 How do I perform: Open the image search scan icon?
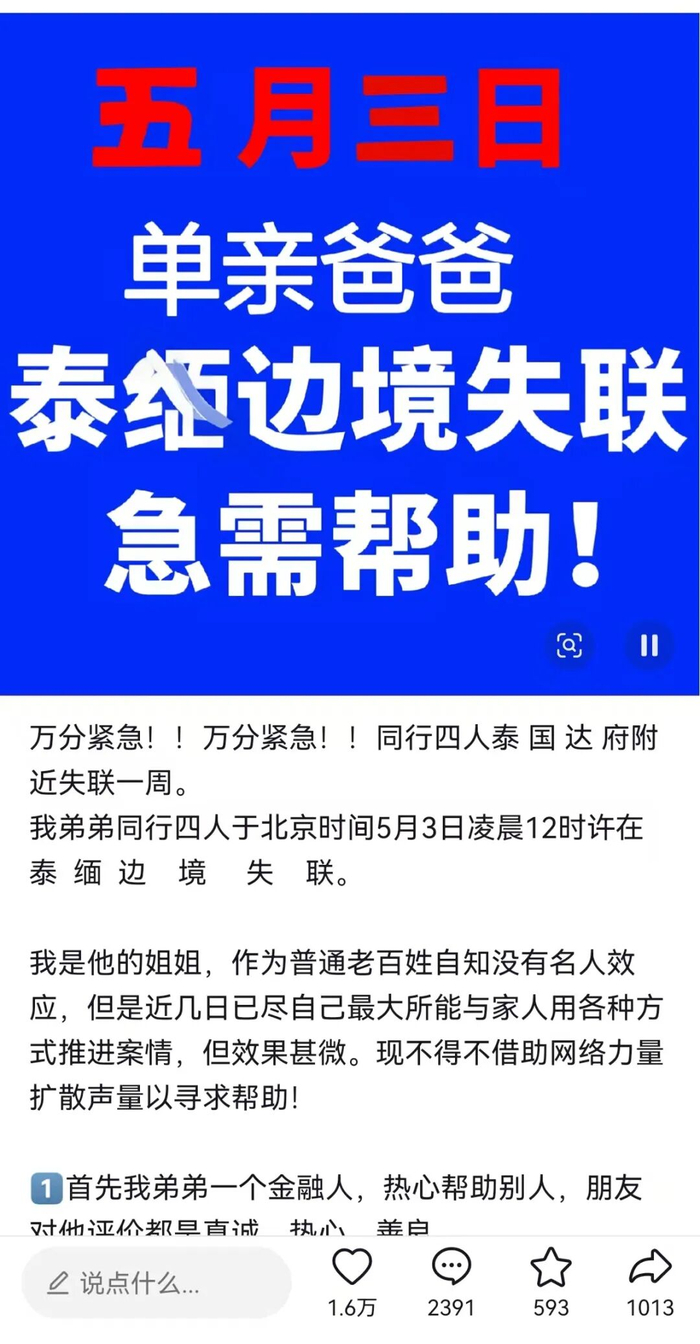tap(570, 645)
